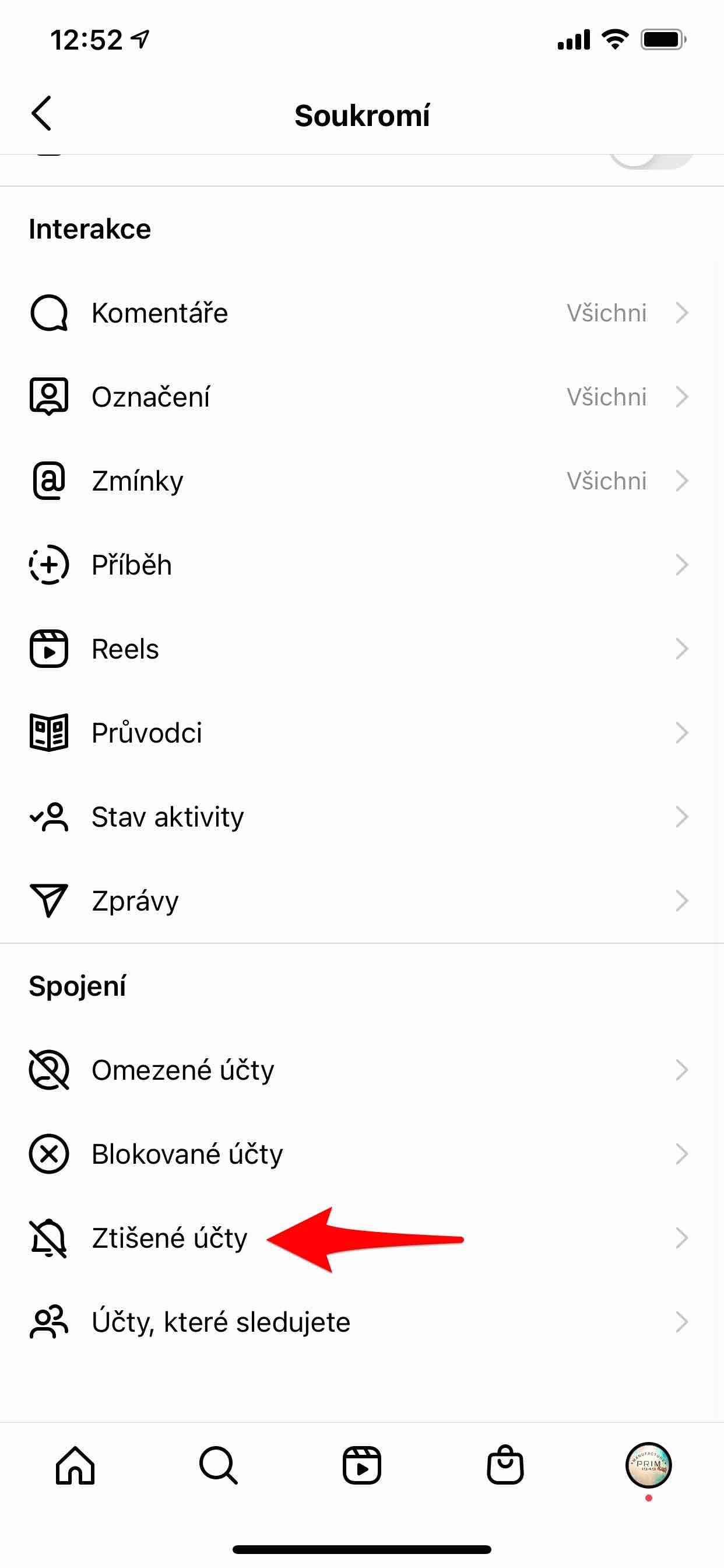The height and width of the screenshot is (1568, 724).
Task: Switch to the Home tab
Action: [x=75, y=1465]
